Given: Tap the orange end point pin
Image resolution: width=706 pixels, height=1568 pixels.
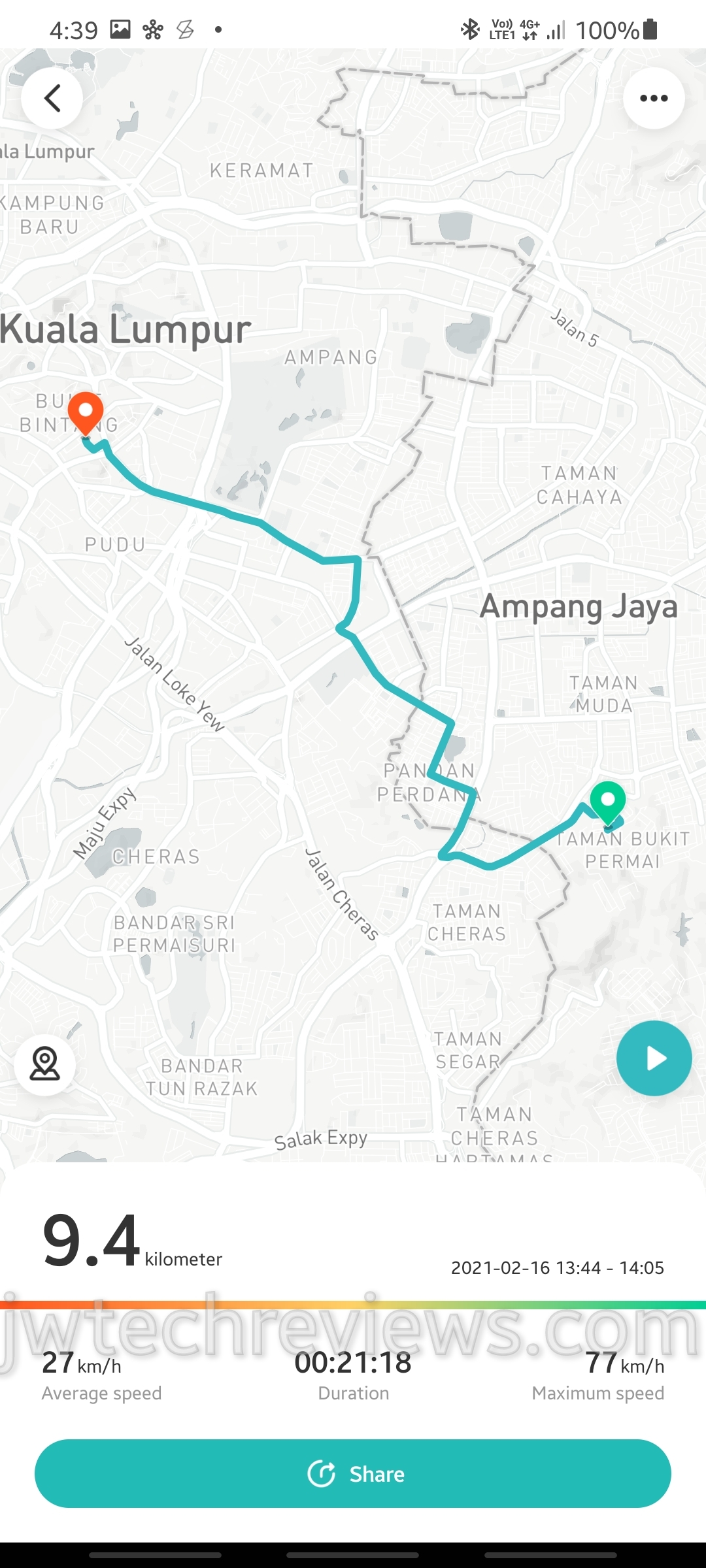Looking at the screenshot, I should click(x=86, y=412).
